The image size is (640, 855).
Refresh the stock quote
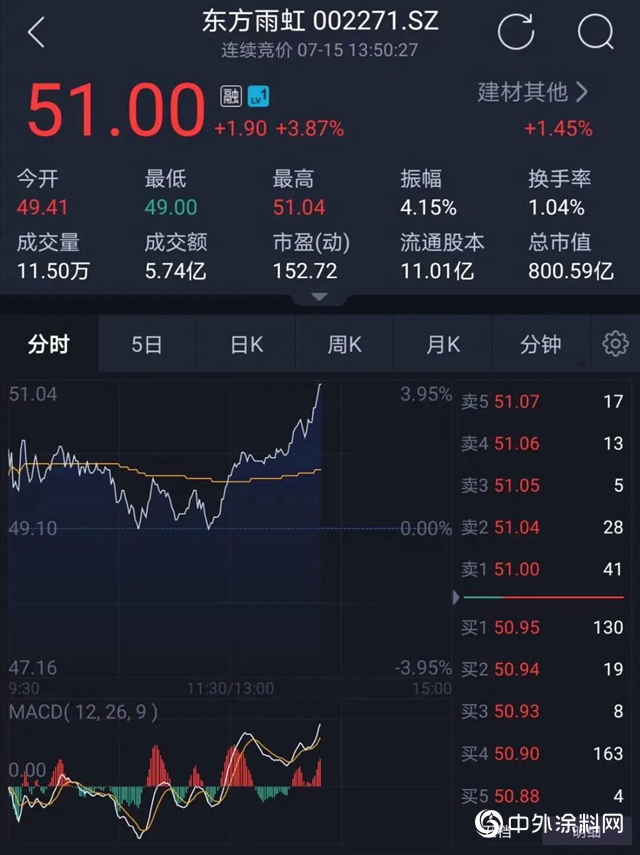point(516,32)
